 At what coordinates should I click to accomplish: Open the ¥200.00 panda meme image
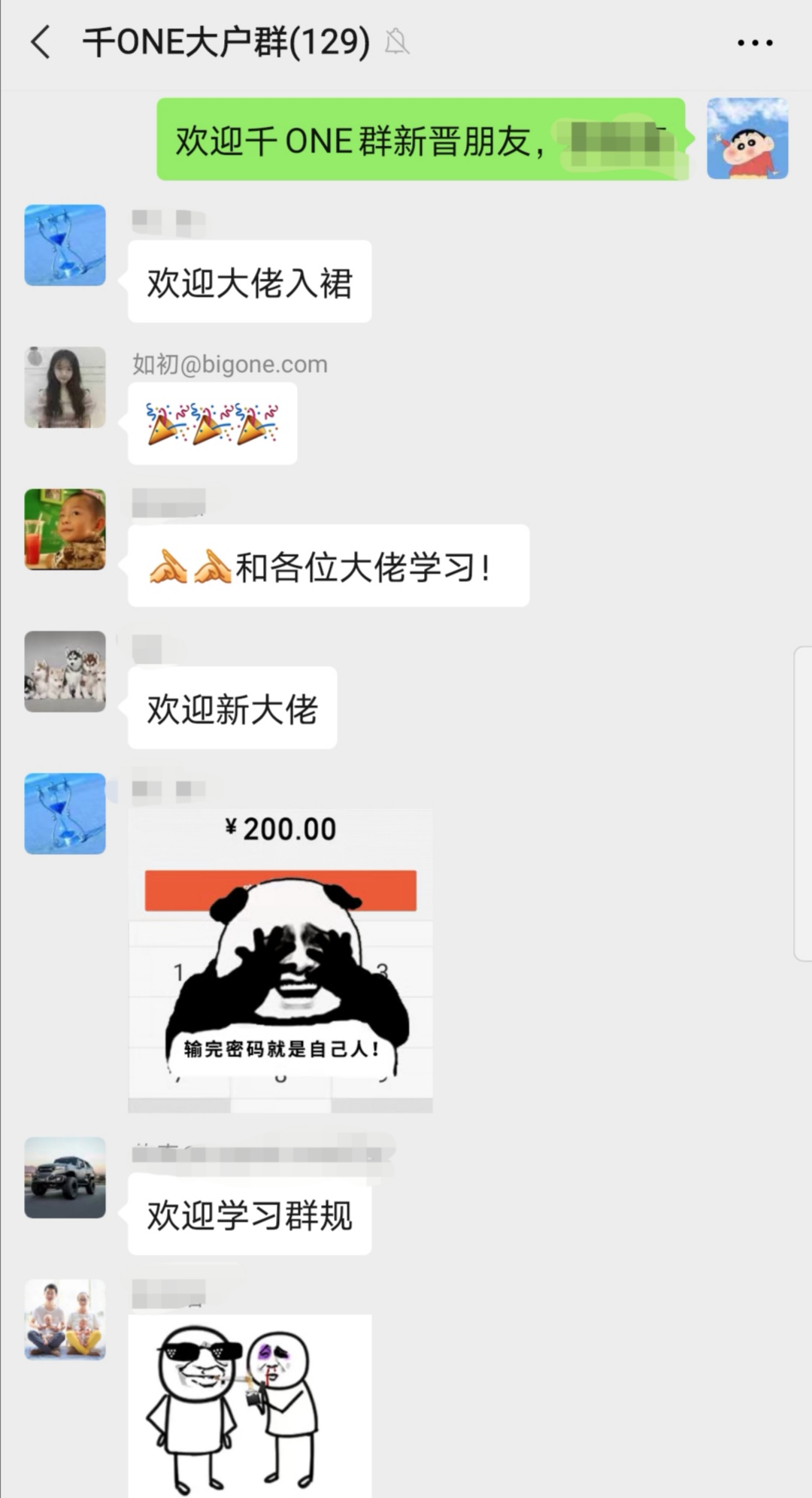pyautogui.click(x=280, y=960)
